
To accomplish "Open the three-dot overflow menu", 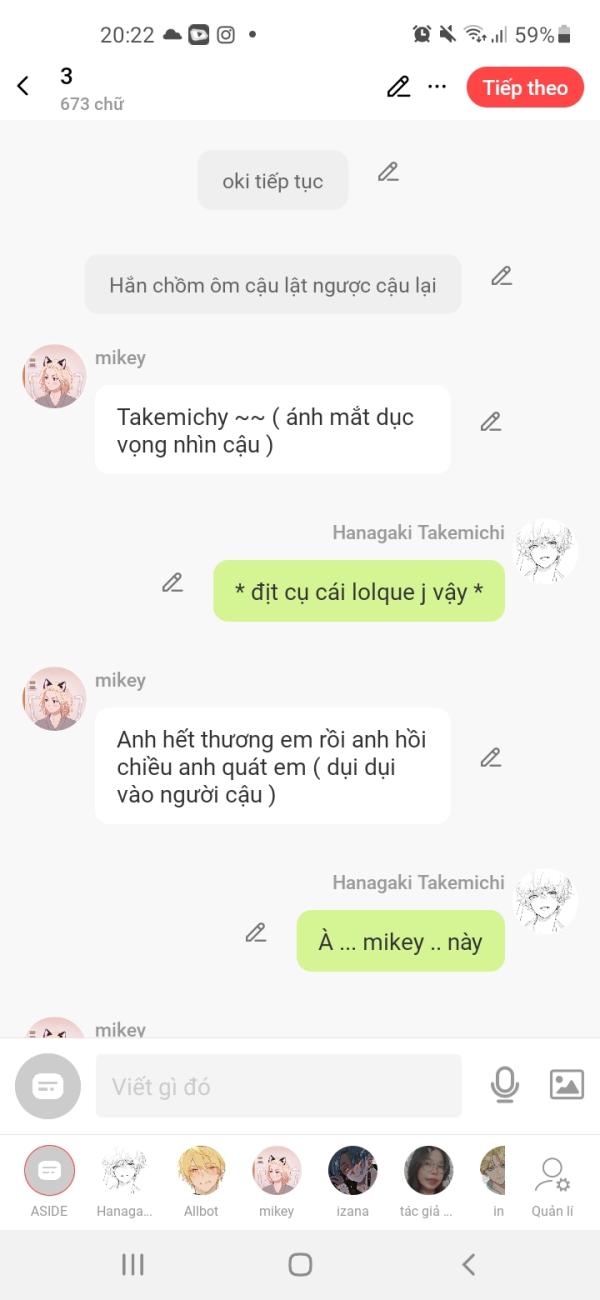I will (437, 87).
